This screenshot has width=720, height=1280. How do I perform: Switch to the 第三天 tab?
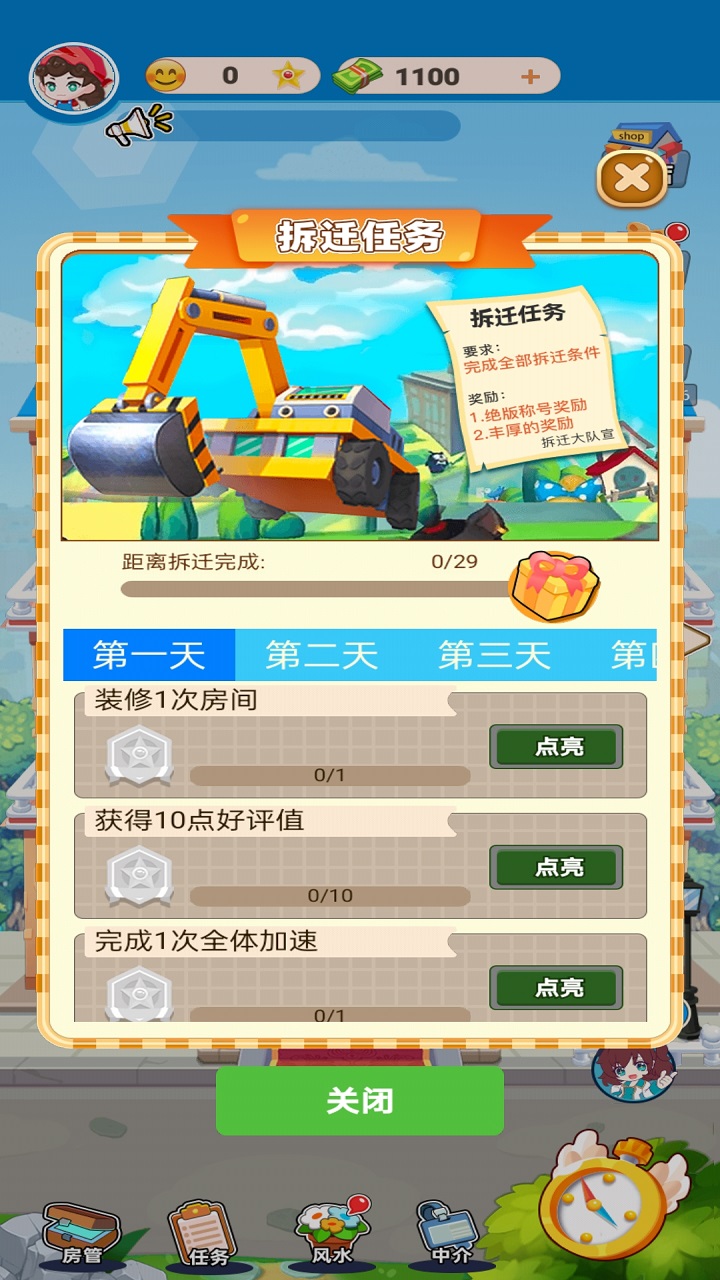494,656
